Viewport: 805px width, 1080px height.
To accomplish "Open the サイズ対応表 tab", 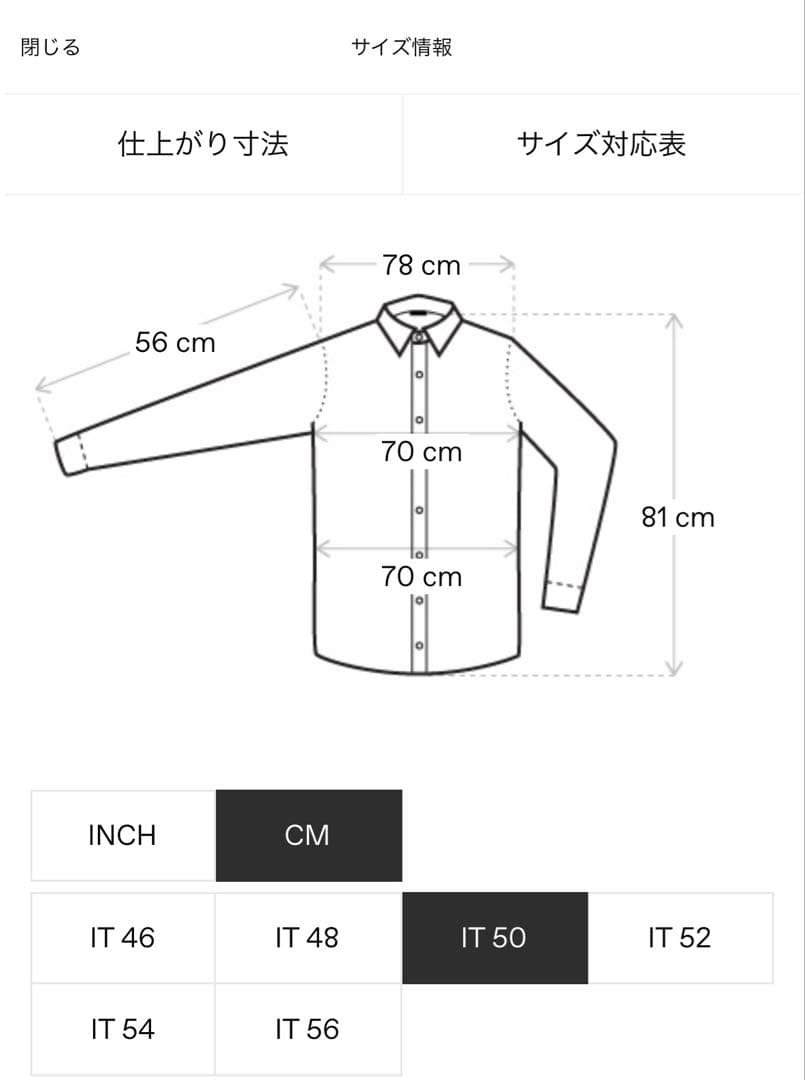I will (602, 144).
